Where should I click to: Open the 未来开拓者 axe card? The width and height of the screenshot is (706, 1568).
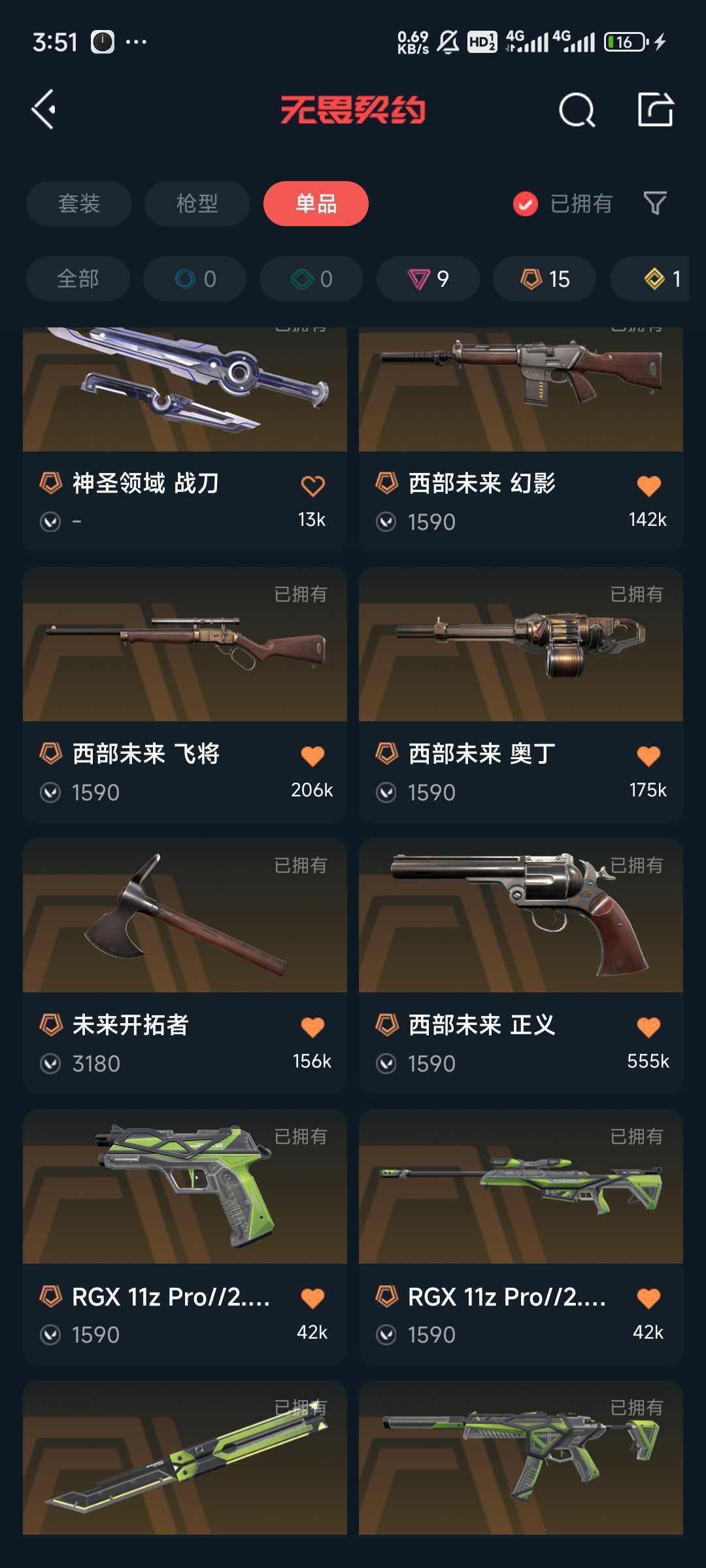pos(185,965)
